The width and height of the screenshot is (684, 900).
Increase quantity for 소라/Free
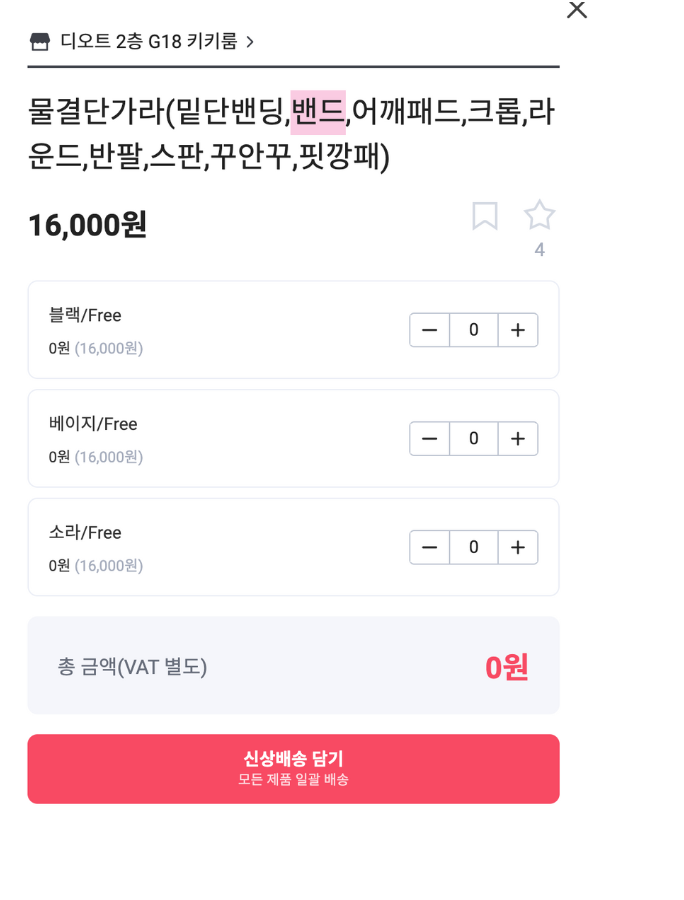517,547
